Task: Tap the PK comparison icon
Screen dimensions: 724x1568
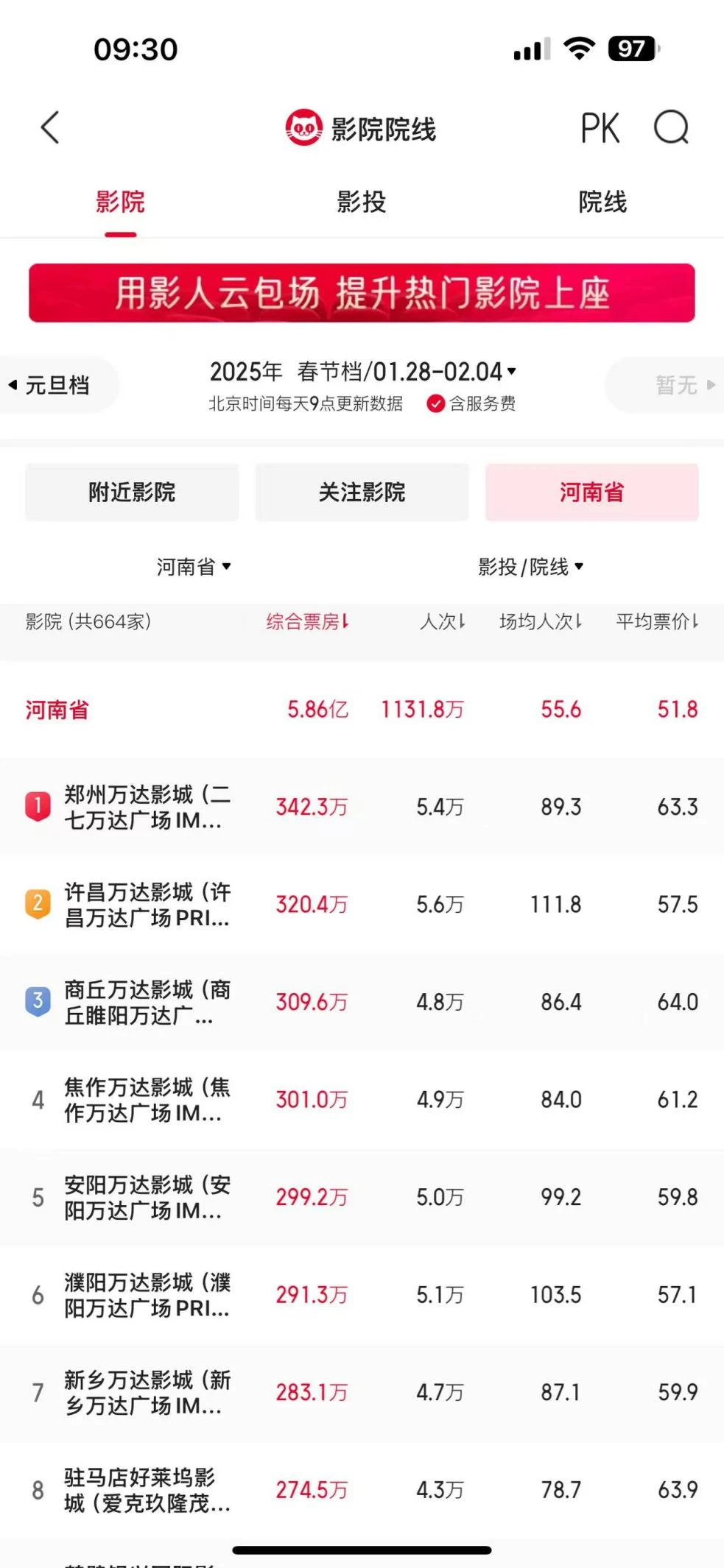Action: pos(601,126)
